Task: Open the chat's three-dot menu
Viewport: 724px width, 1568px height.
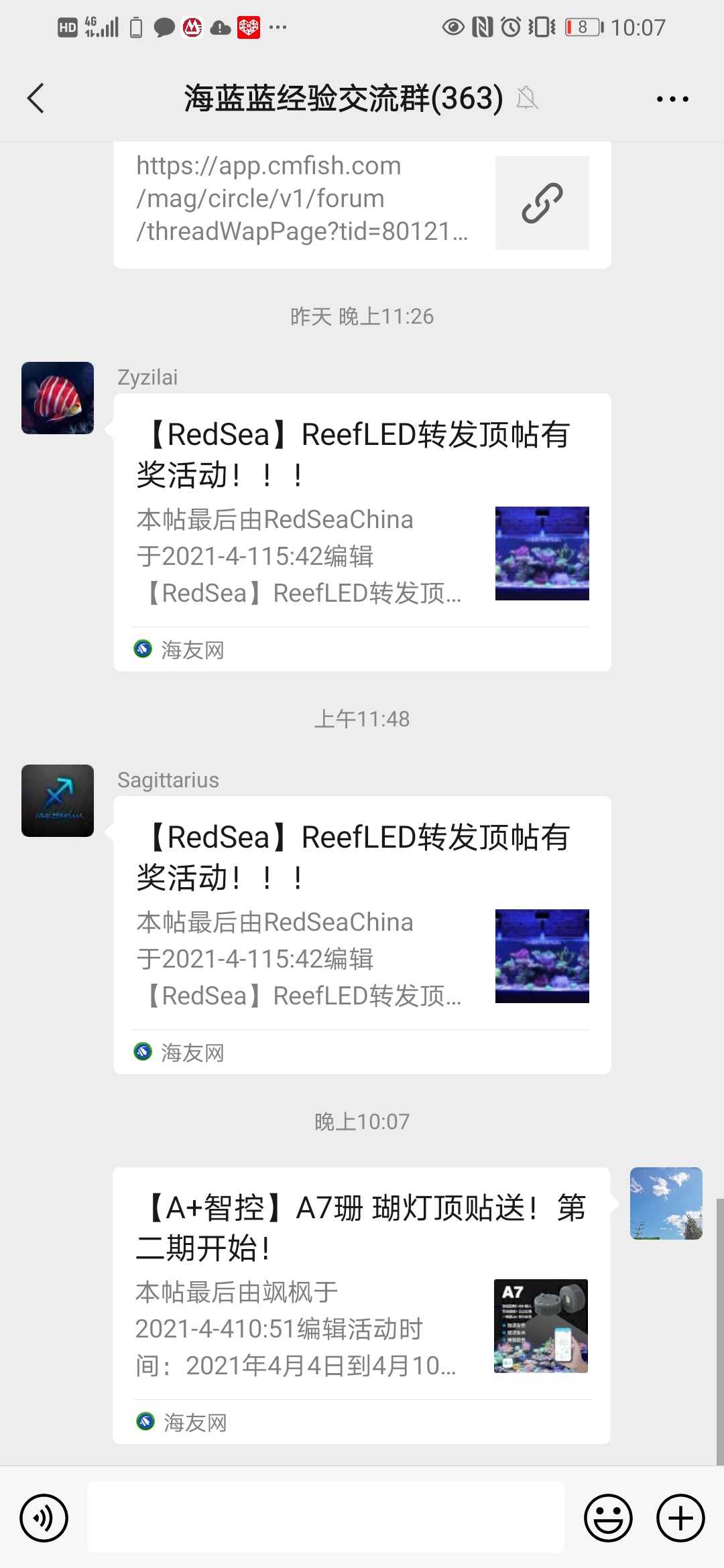Action: (x=672, y=99)
